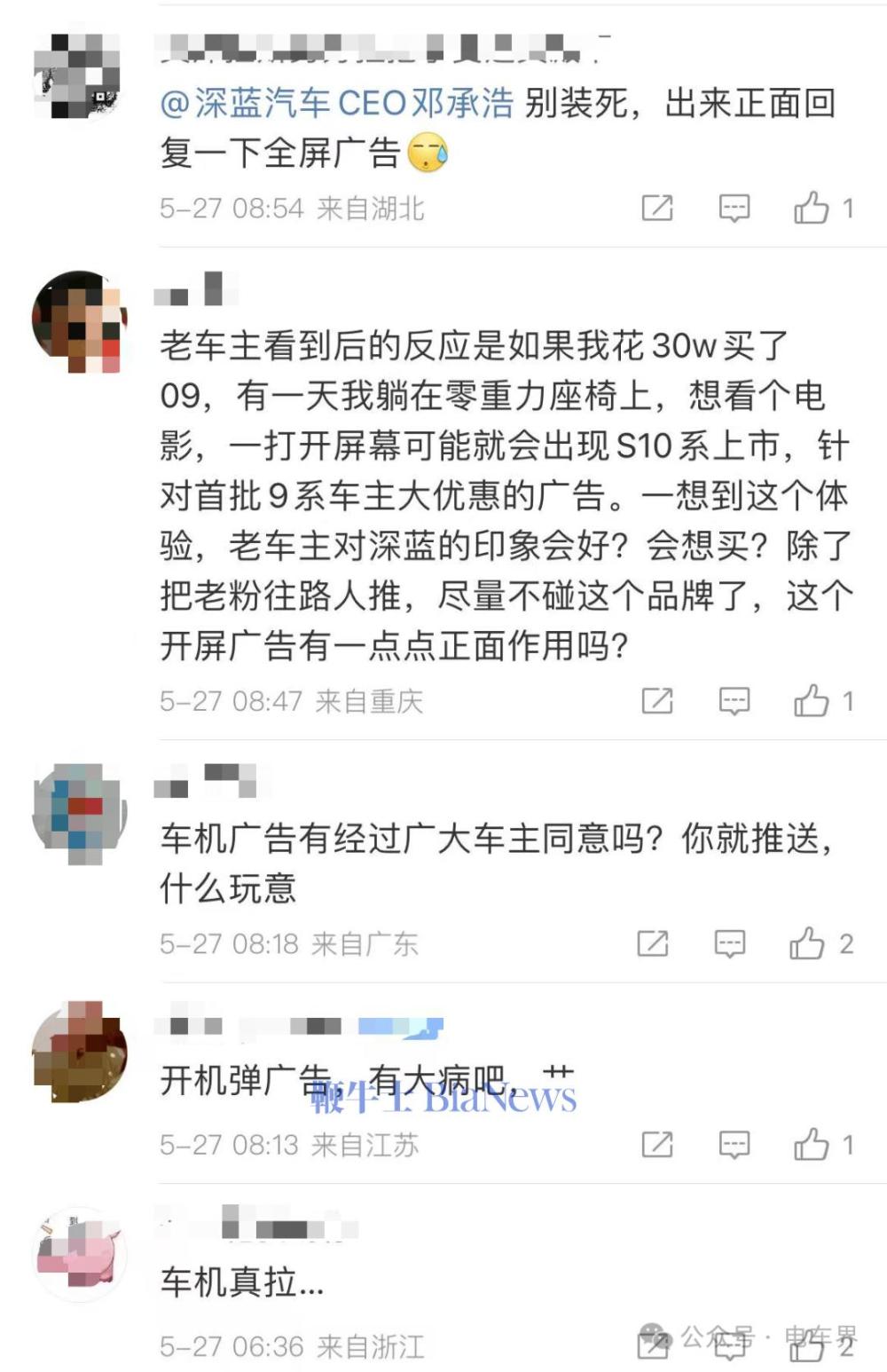Like the 08:18 comment from 广东
The image size is (887, 1372).
(807, 943)
